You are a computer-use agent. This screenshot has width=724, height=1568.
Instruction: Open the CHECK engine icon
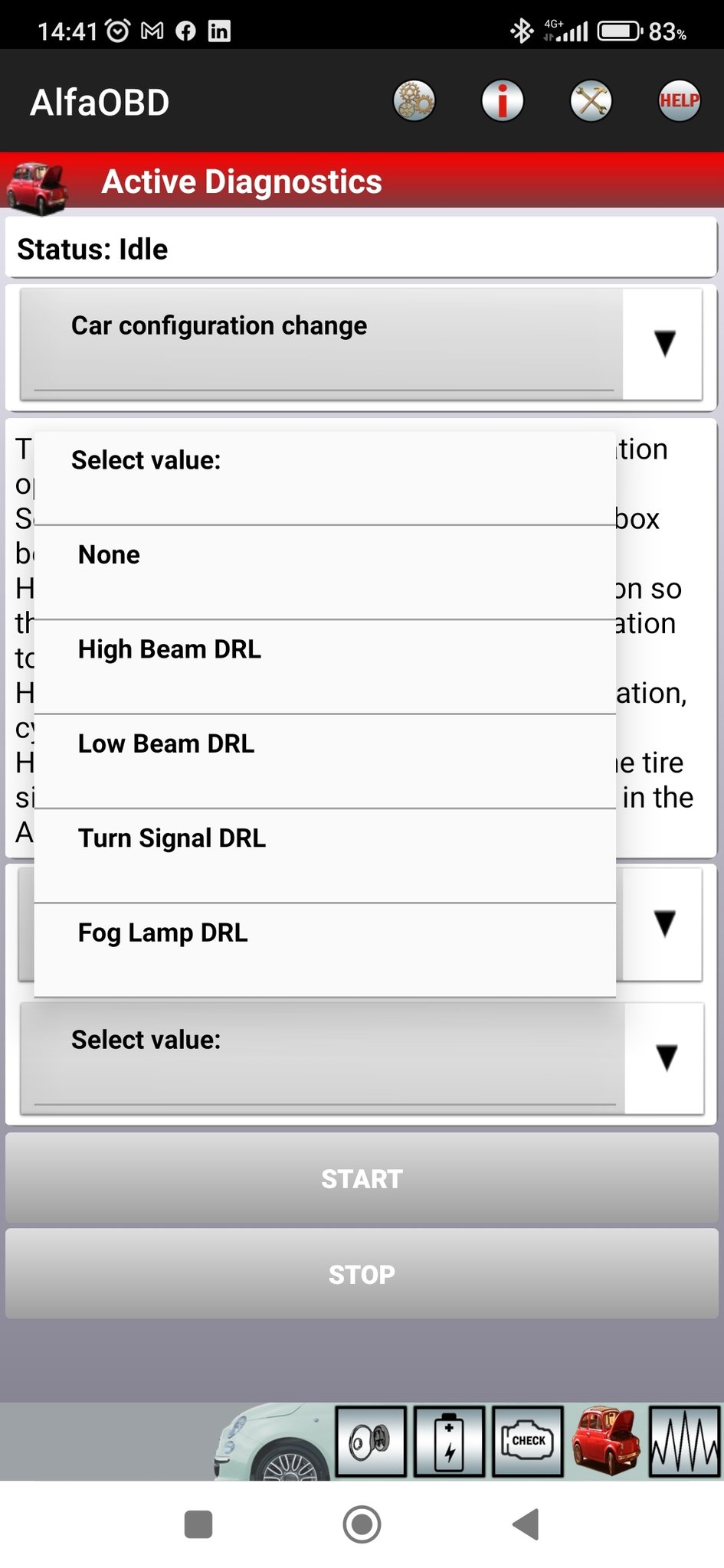pos(528,1441)
